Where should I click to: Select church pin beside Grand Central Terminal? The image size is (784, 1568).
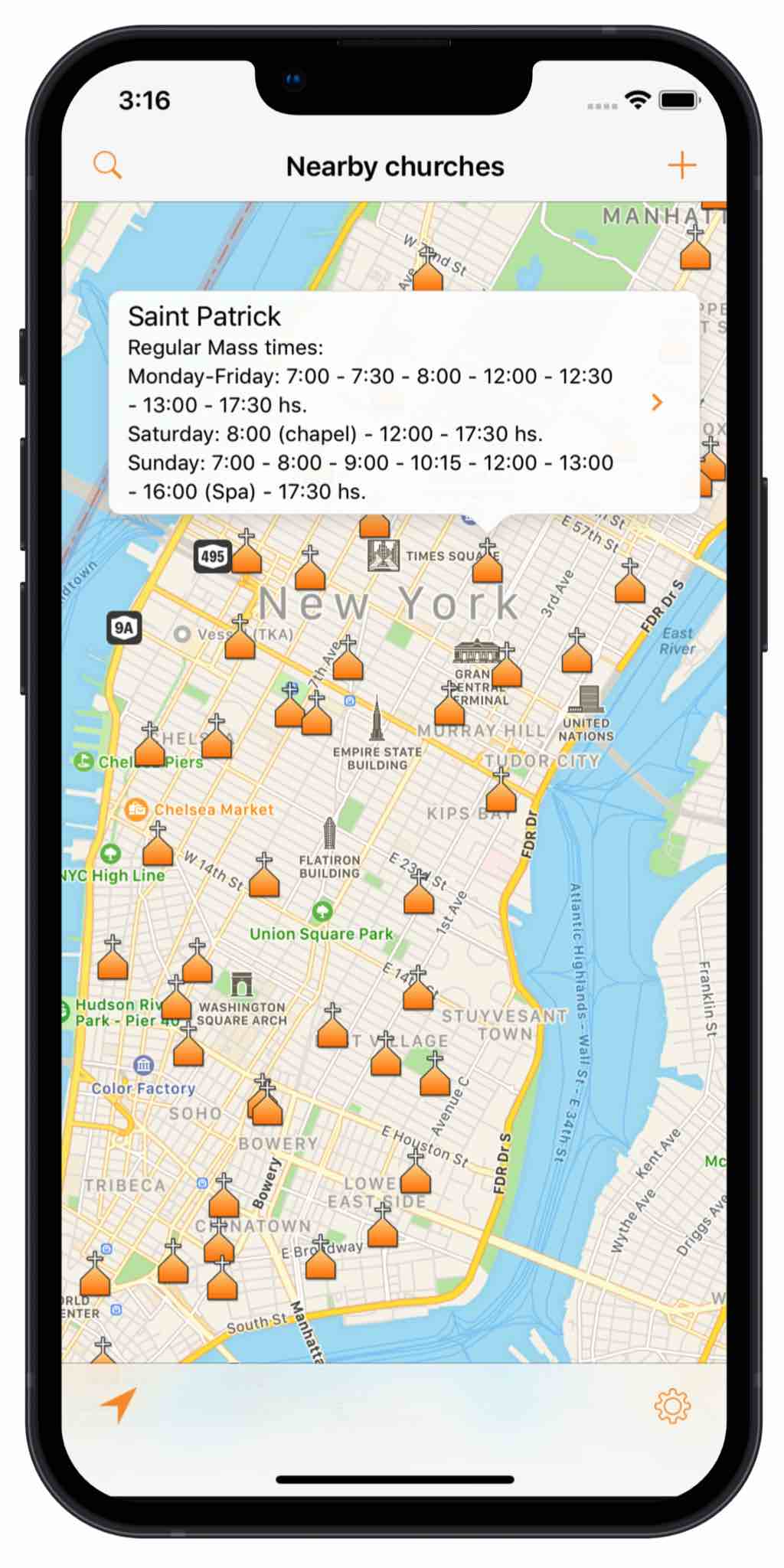pos(506,668)
